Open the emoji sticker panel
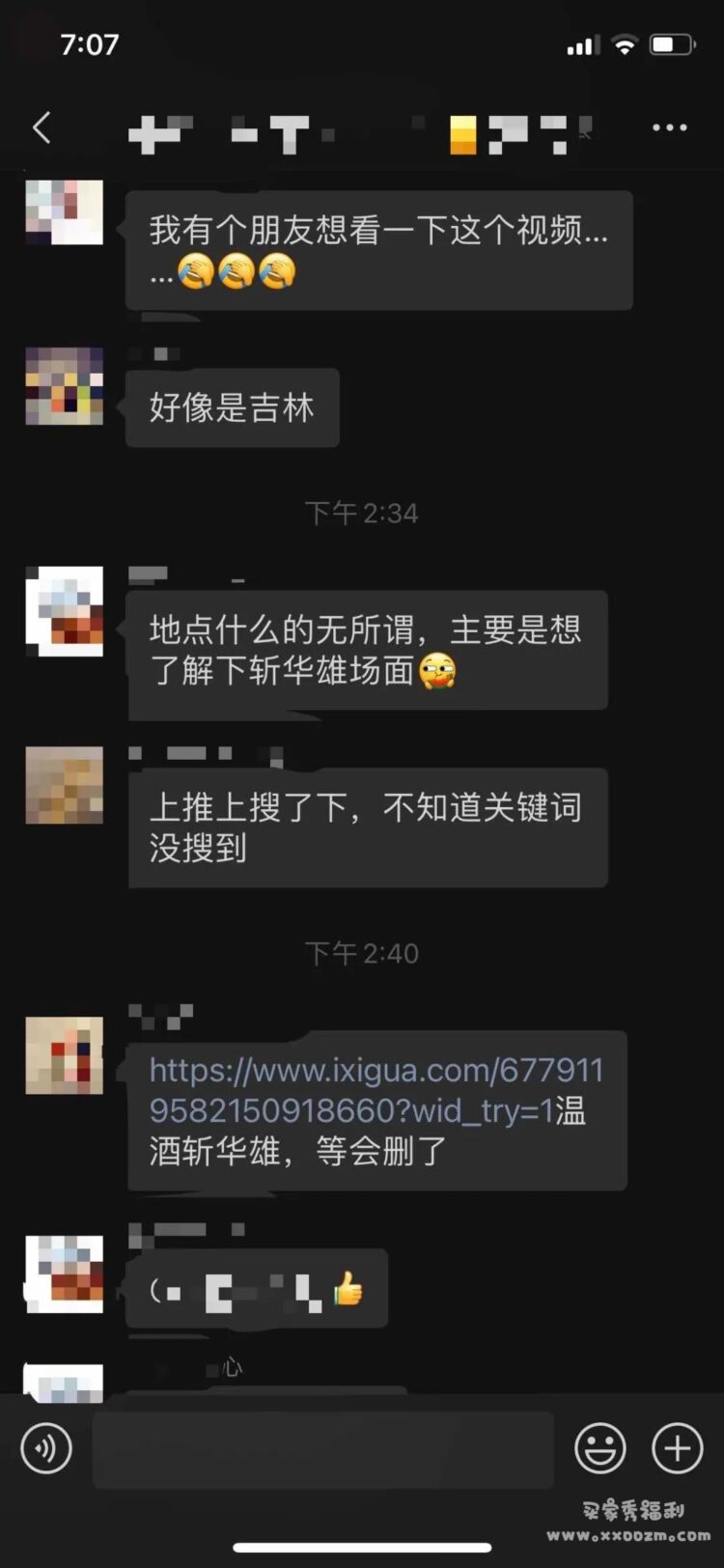Screen dimensions: 724x1568 coord(599,1448)
